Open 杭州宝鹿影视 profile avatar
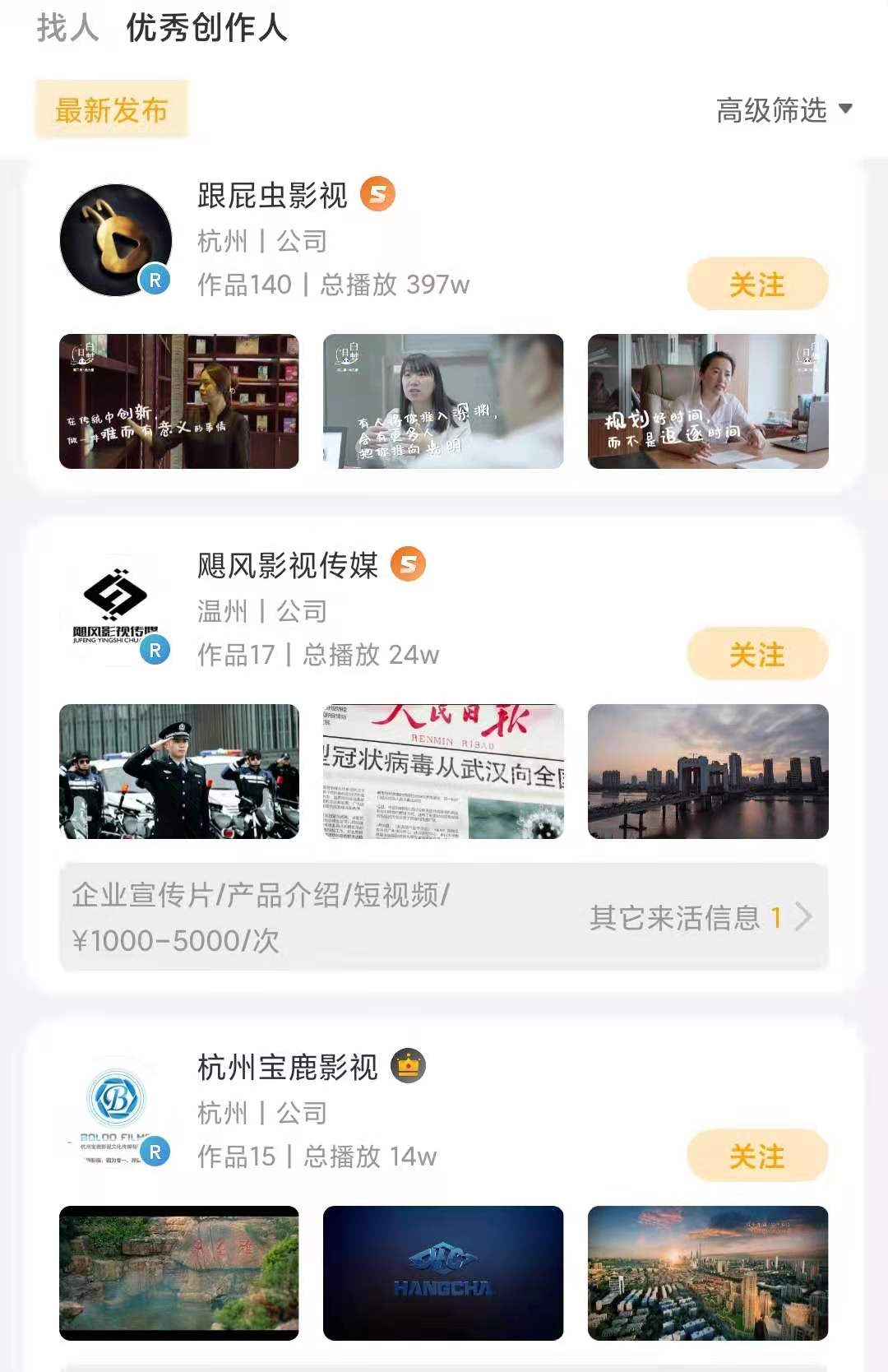This screenshot has width=888, height=1372. [x=116, y=1110]
